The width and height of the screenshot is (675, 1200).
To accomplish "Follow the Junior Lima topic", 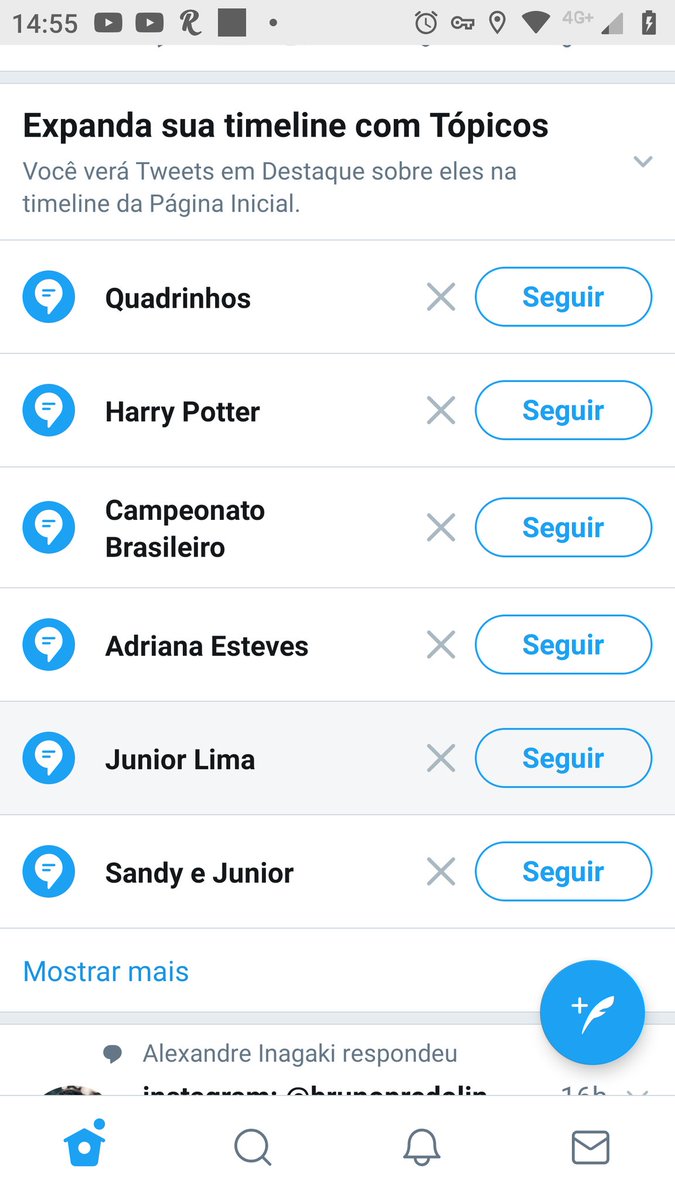I will [x=563, y=759].
